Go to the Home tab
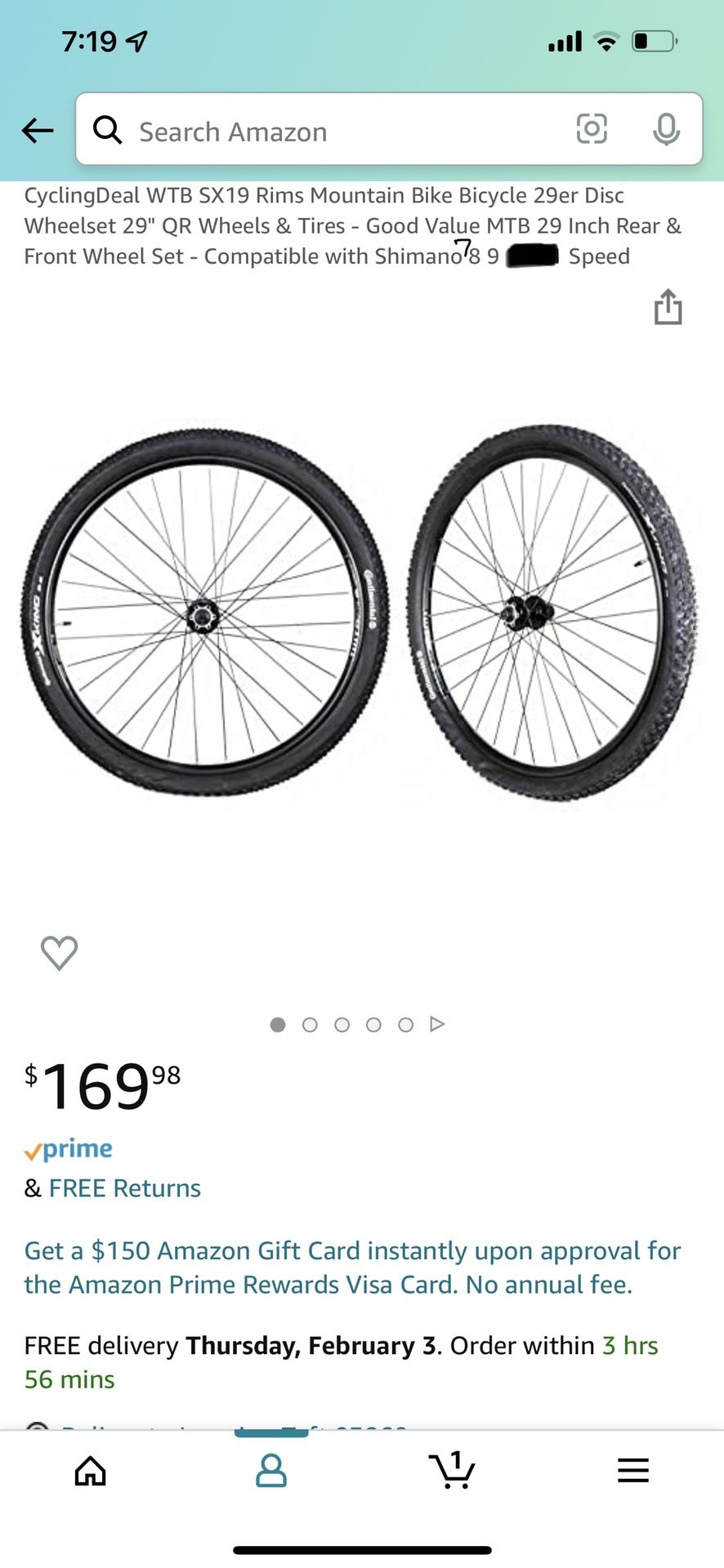724x1568 pixels. pyautogui.click(x=91, y=1471)
